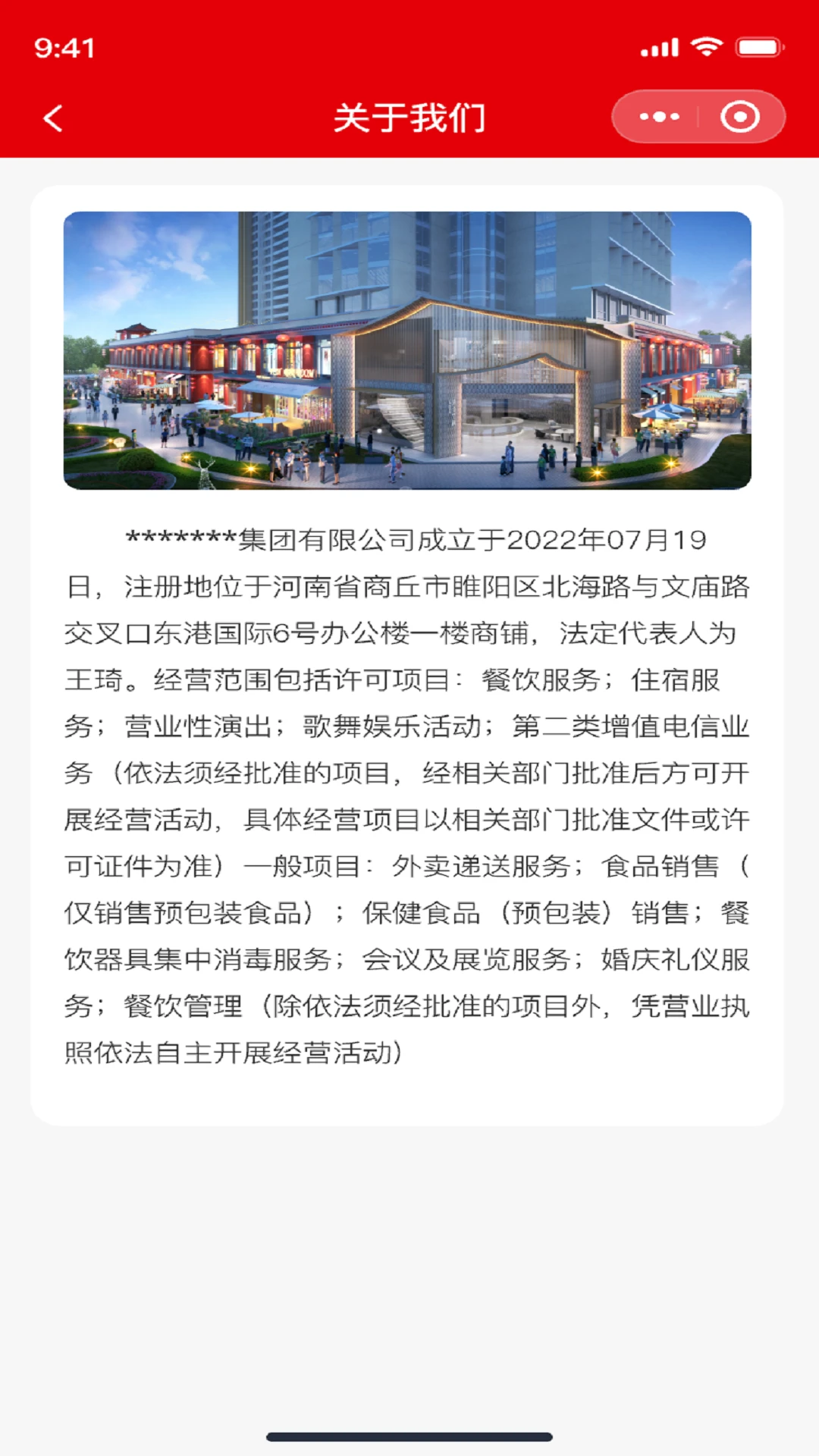Tap the divider inside the capsule control
The width and height of the screenshot is (819, 1456).
click(x=698, y=117)
